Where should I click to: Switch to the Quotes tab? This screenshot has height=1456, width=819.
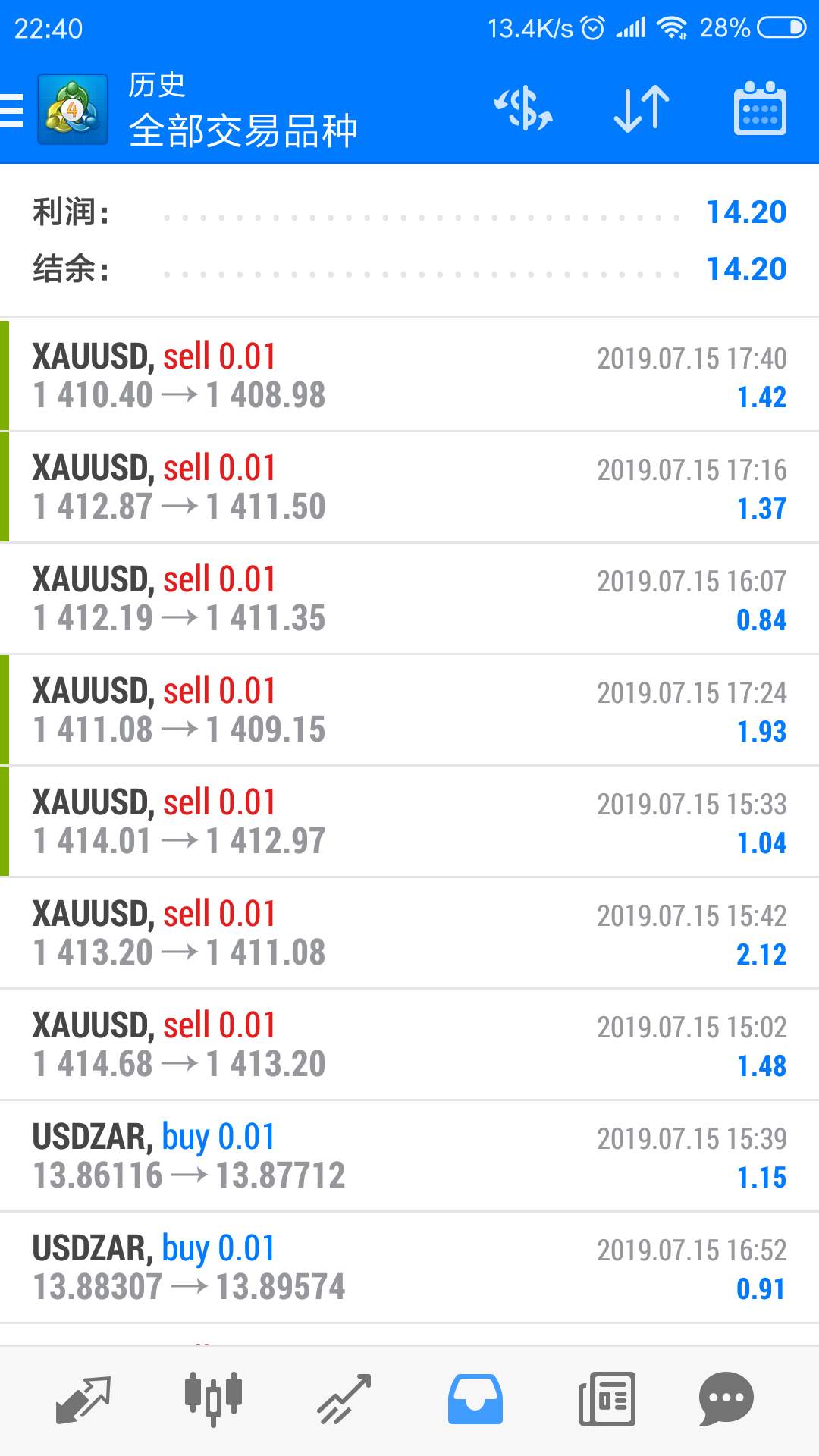pyautogui.click(x=83, y=1400)
